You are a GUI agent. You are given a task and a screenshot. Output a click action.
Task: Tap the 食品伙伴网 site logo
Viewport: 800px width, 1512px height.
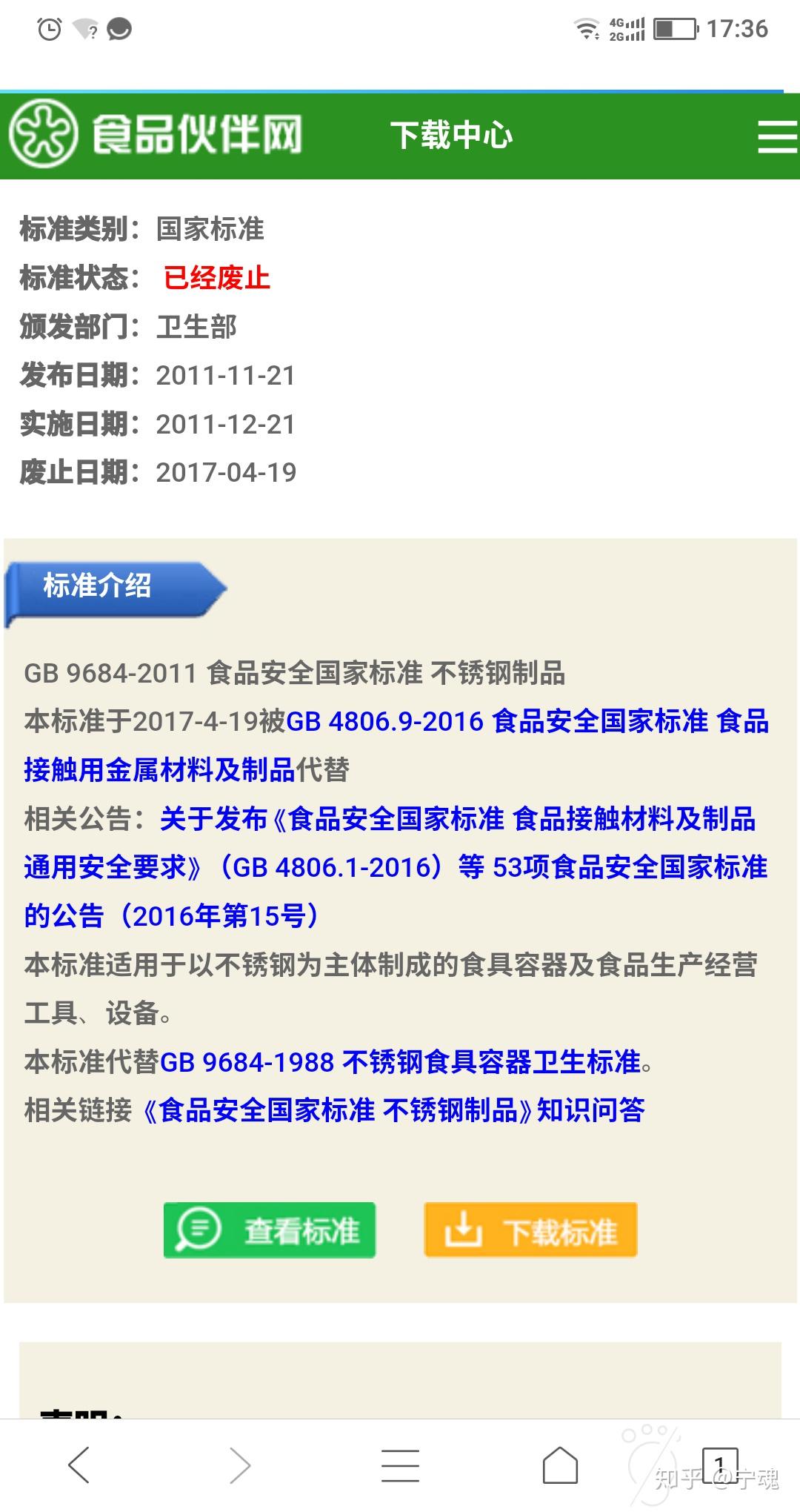(157, 135)
